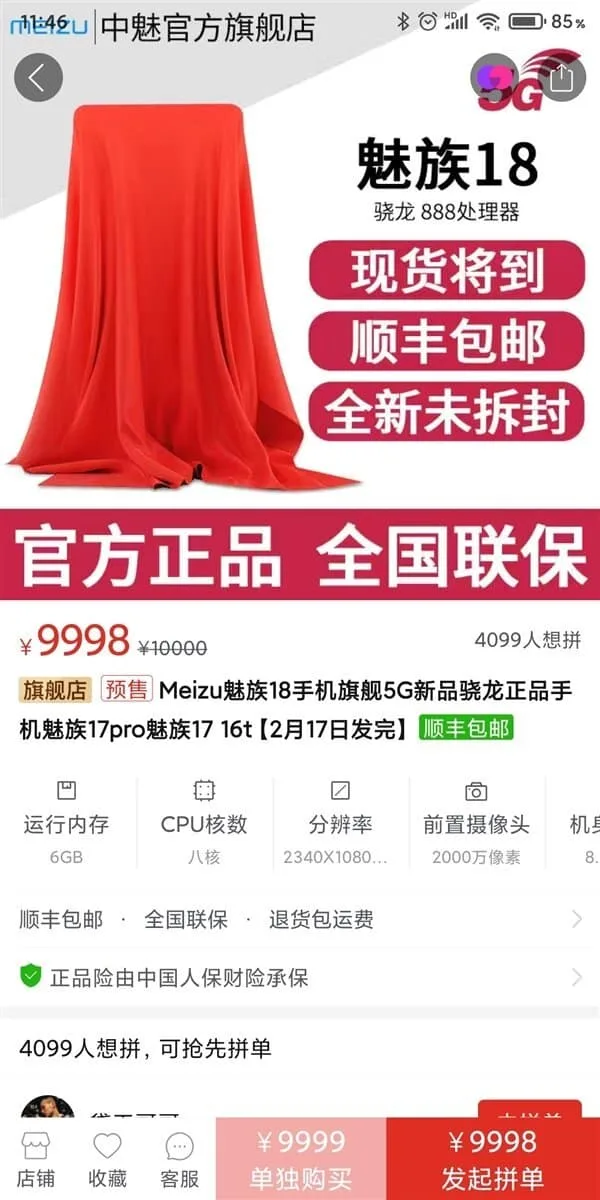600x1200 pixels.
Task: Go back from the product page
Action: click(x=38, y=78)
